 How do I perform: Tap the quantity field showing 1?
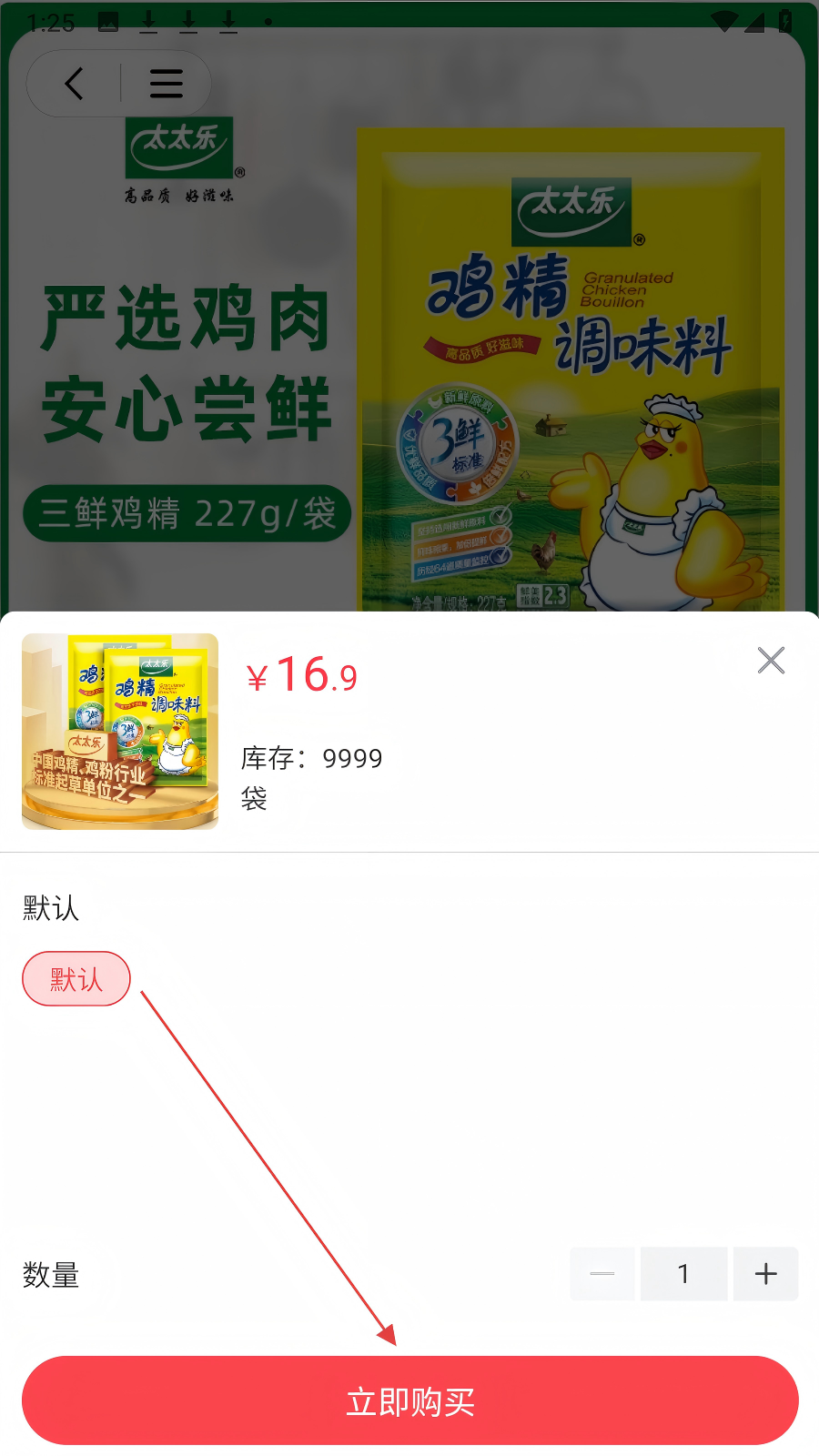tap(683, 1274)
